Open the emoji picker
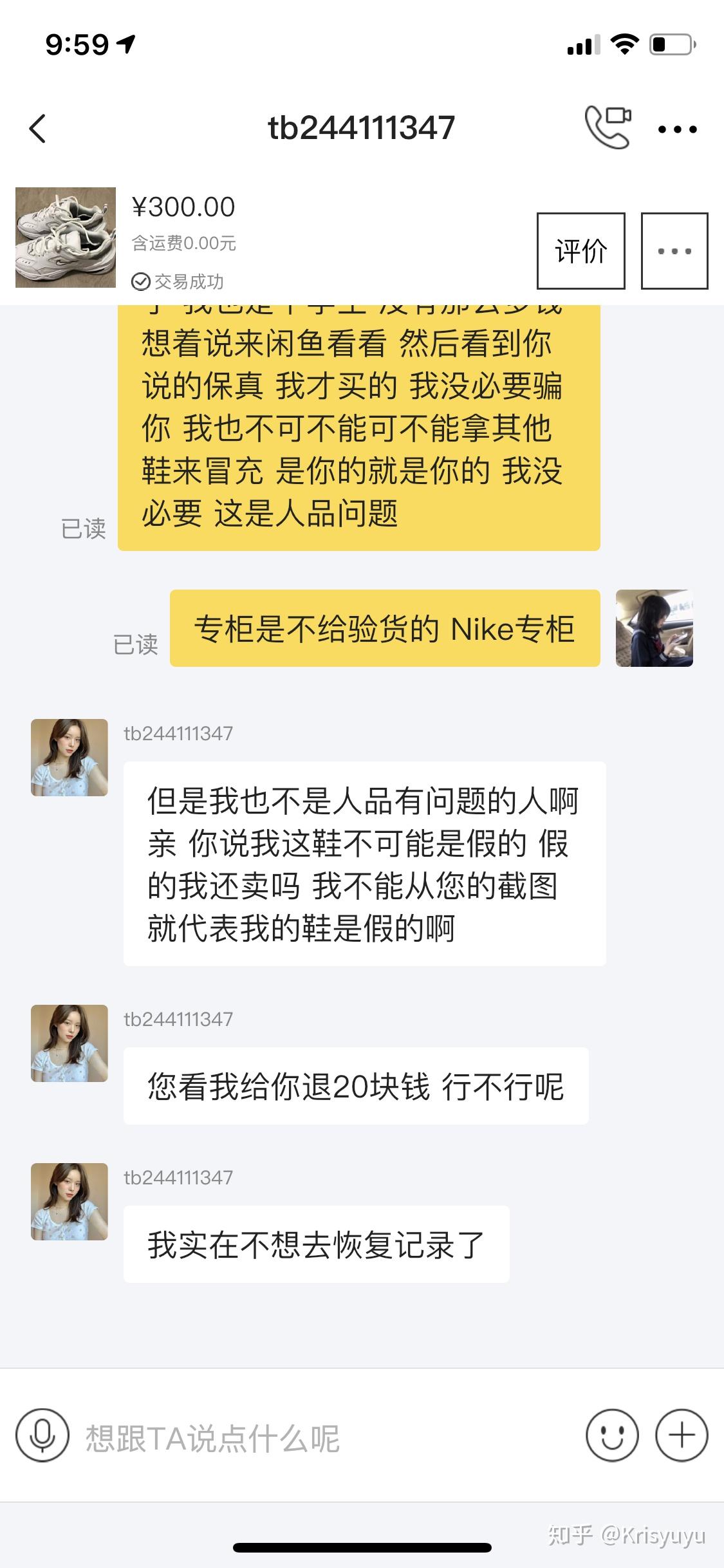This screenshot has width=724, height=1568. click(x=611, y=1435)
